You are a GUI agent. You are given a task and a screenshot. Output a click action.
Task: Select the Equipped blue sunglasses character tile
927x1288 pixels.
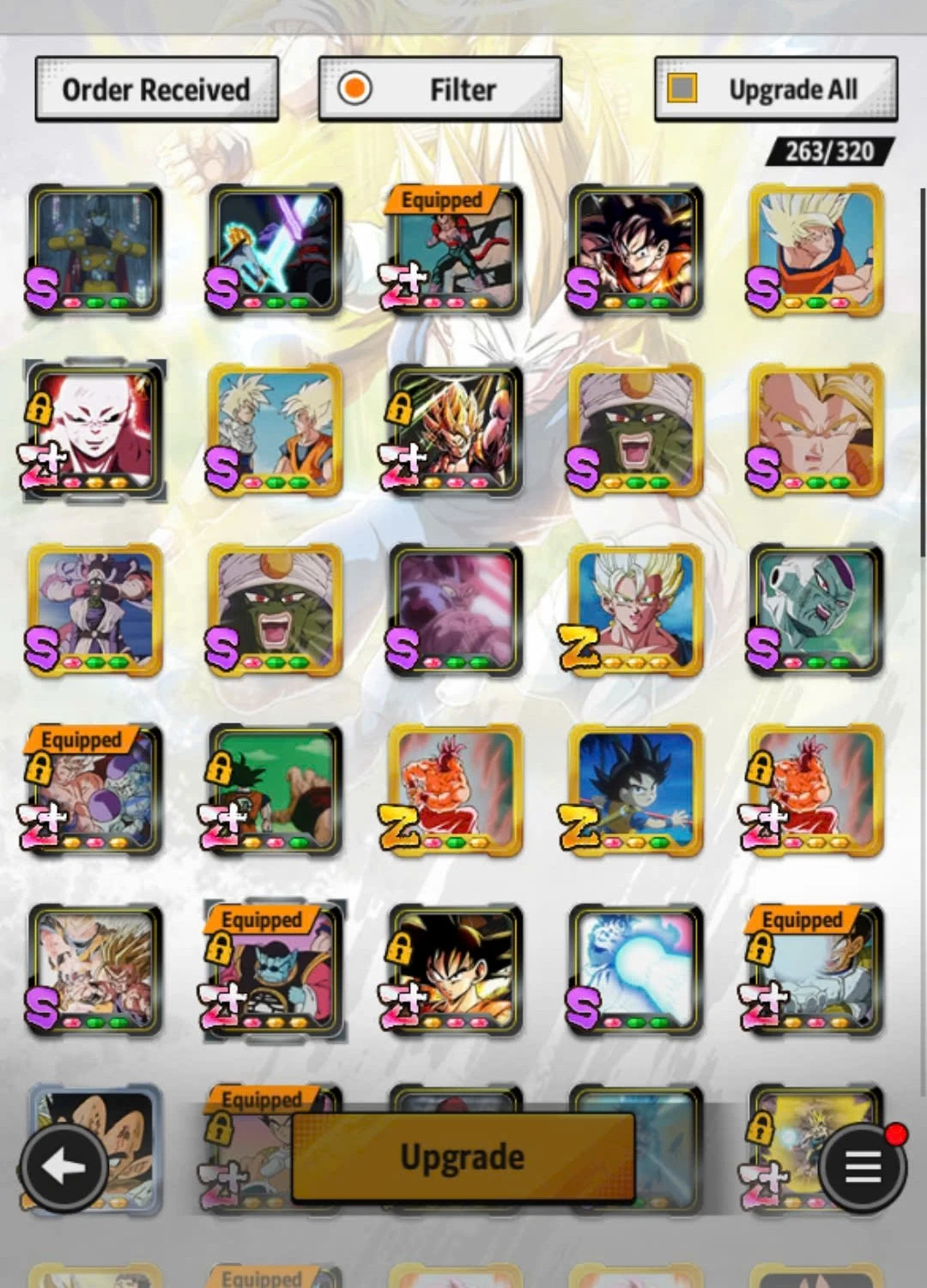coord(275,971)
